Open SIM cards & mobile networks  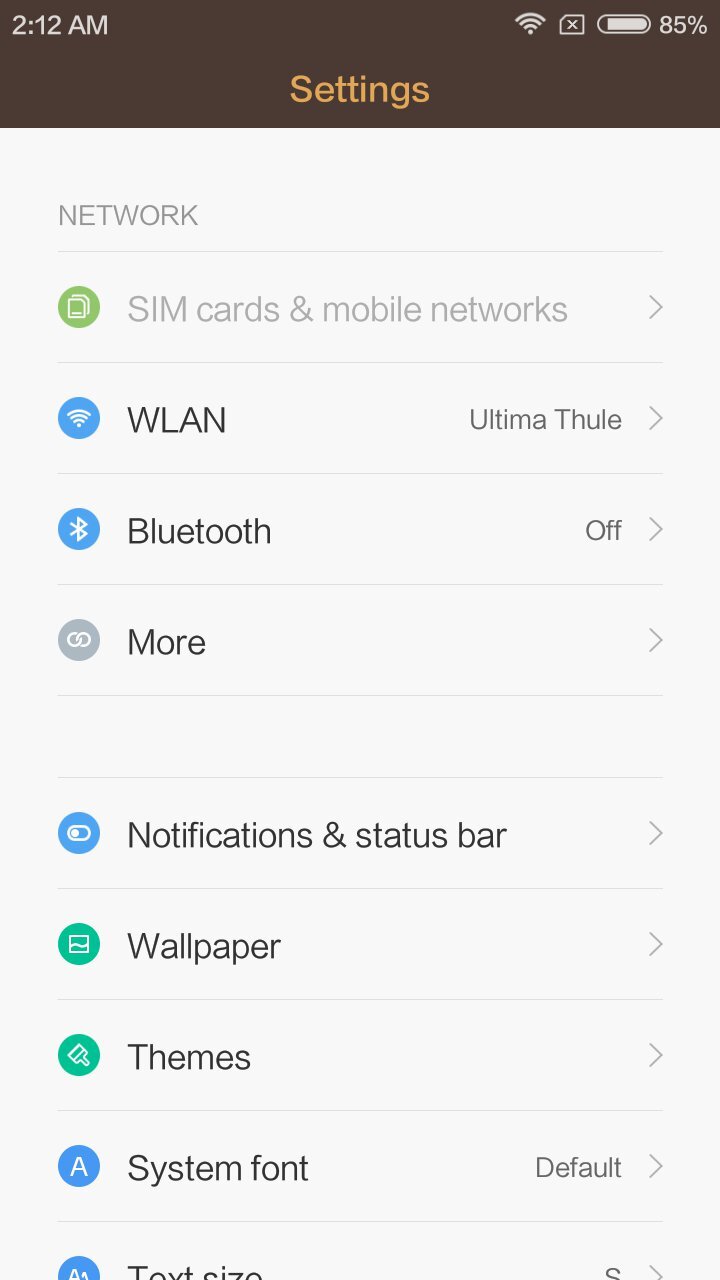347,307
